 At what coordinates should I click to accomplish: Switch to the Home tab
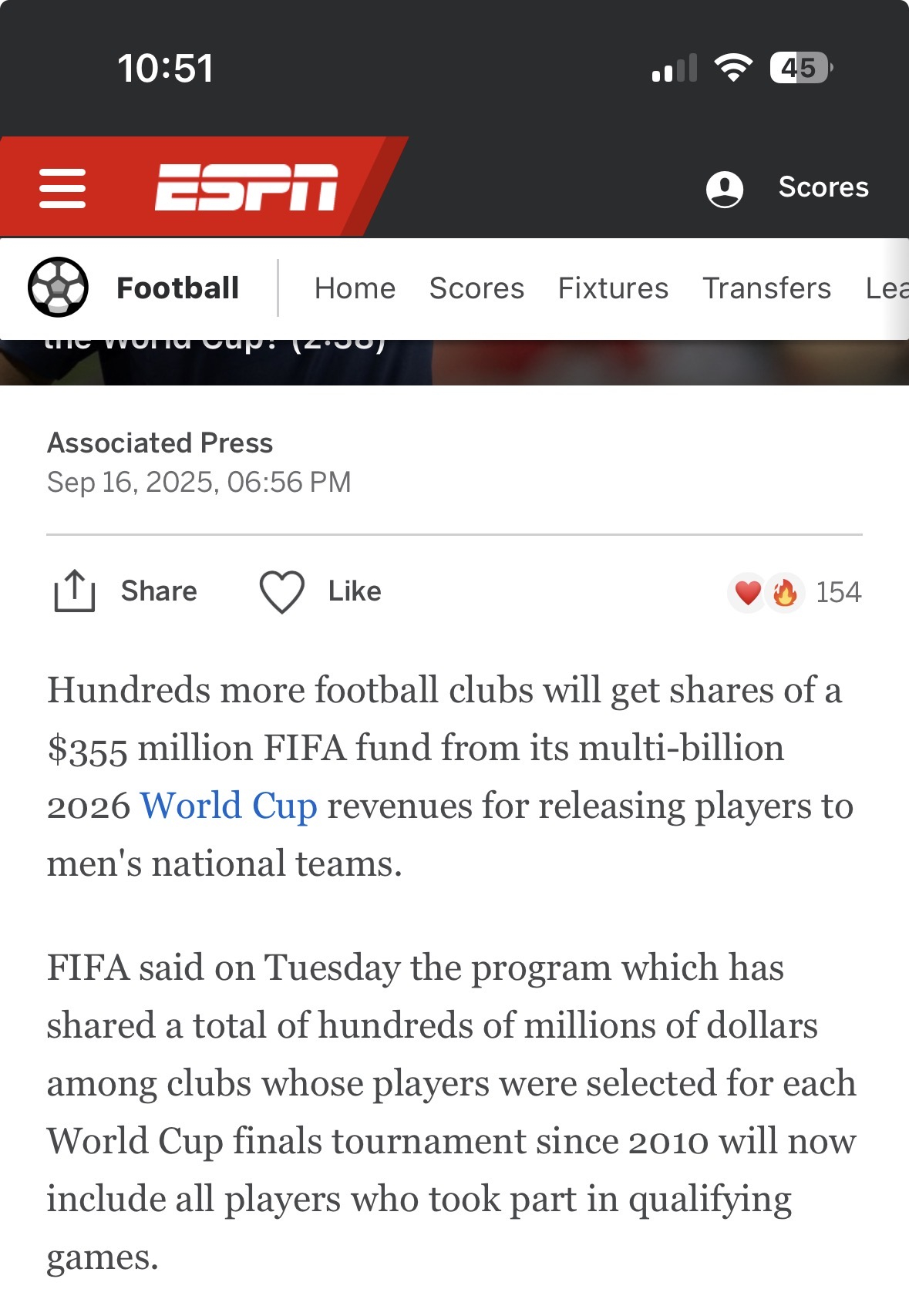click(355, 288)
